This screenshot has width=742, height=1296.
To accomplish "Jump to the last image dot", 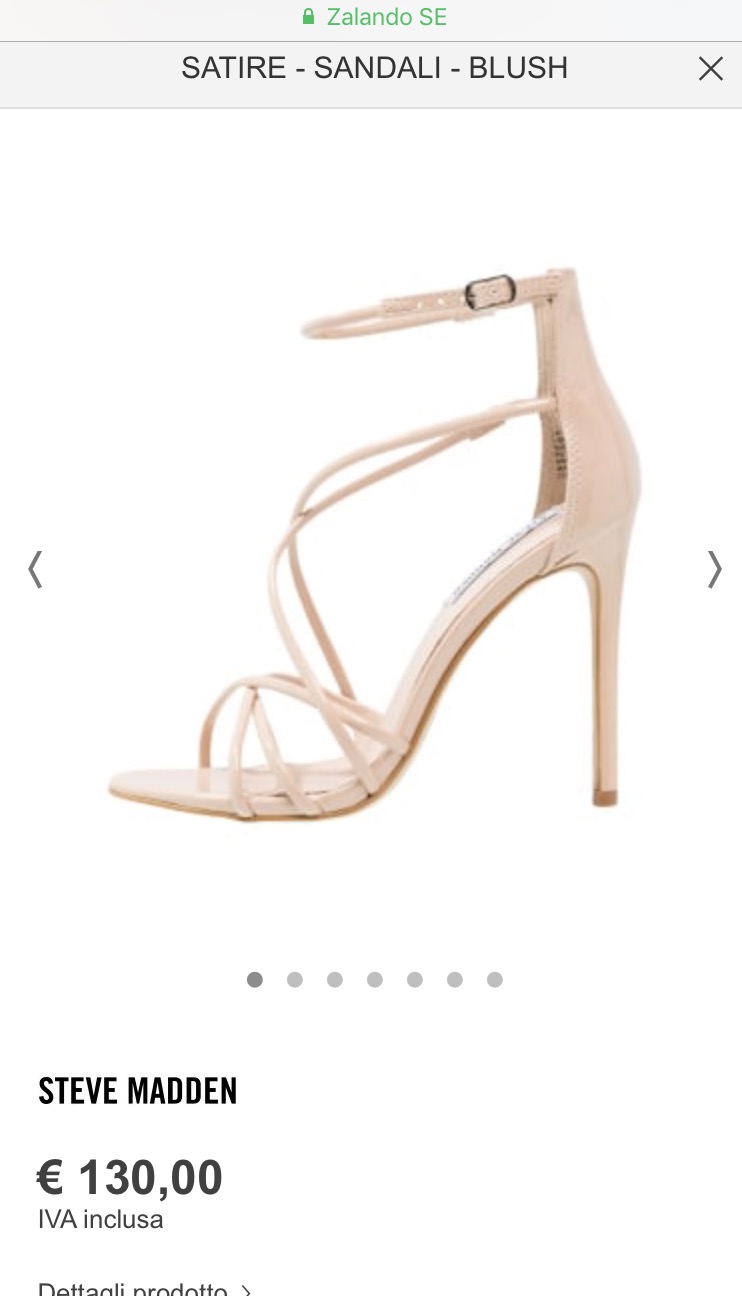I will click(x=494, y=980).
